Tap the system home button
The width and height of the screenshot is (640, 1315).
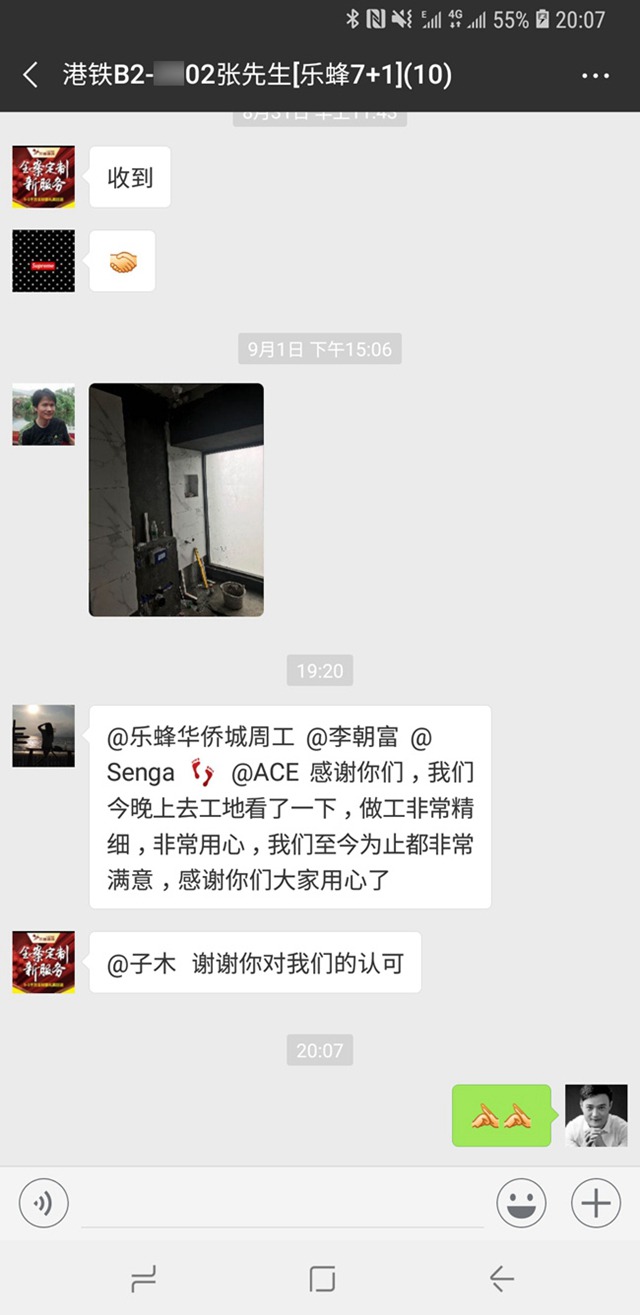[x=321, y=1277]
